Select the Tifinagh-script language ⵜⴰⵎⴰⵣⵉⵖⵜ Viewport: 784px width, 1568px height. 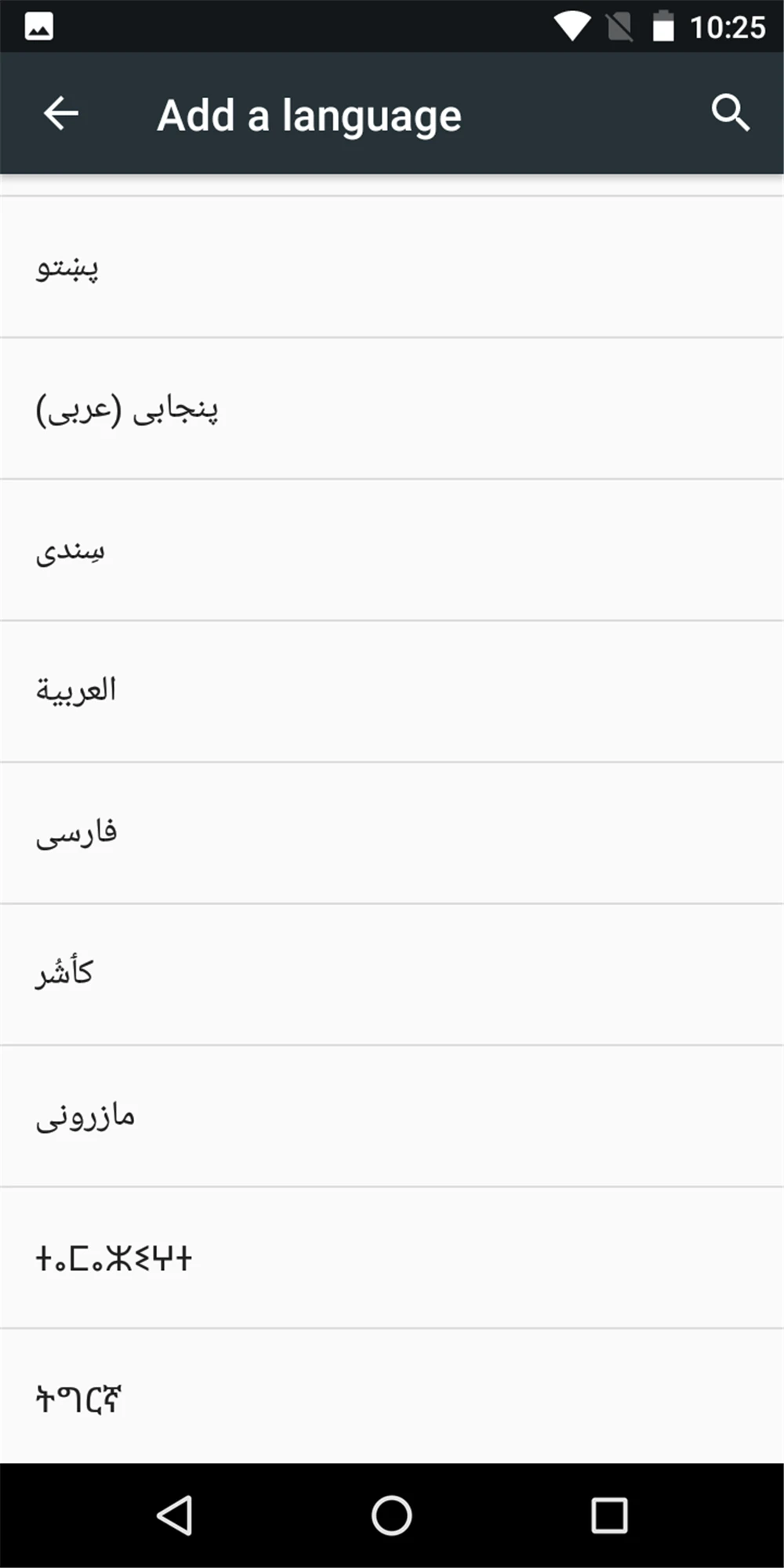(x=392, y=1258)
